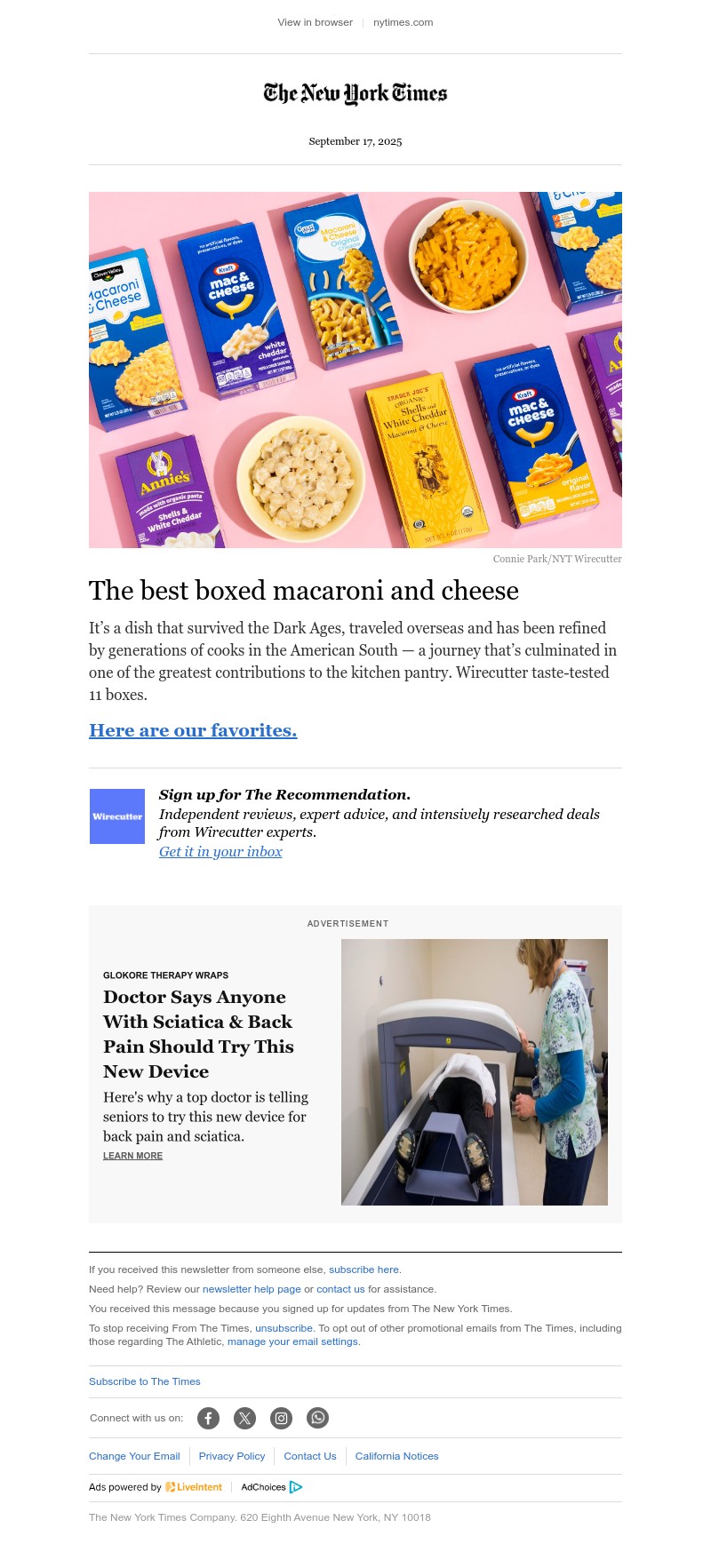Screen dimensions: 711x1568
Task: Open the sciatica device ad image
Action: [475, 1071]
